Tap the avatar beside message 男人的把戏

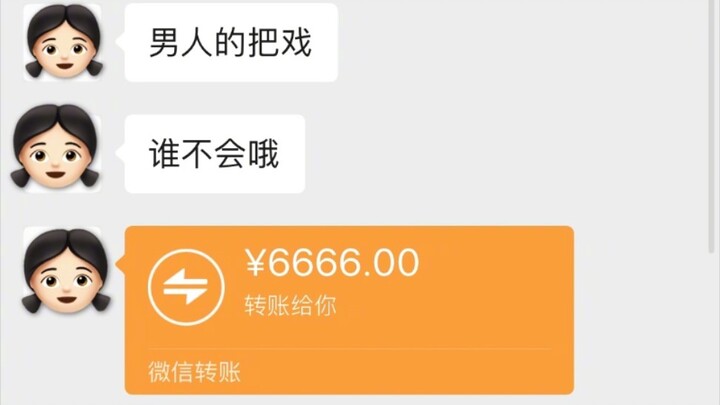(x=62, y=41)
